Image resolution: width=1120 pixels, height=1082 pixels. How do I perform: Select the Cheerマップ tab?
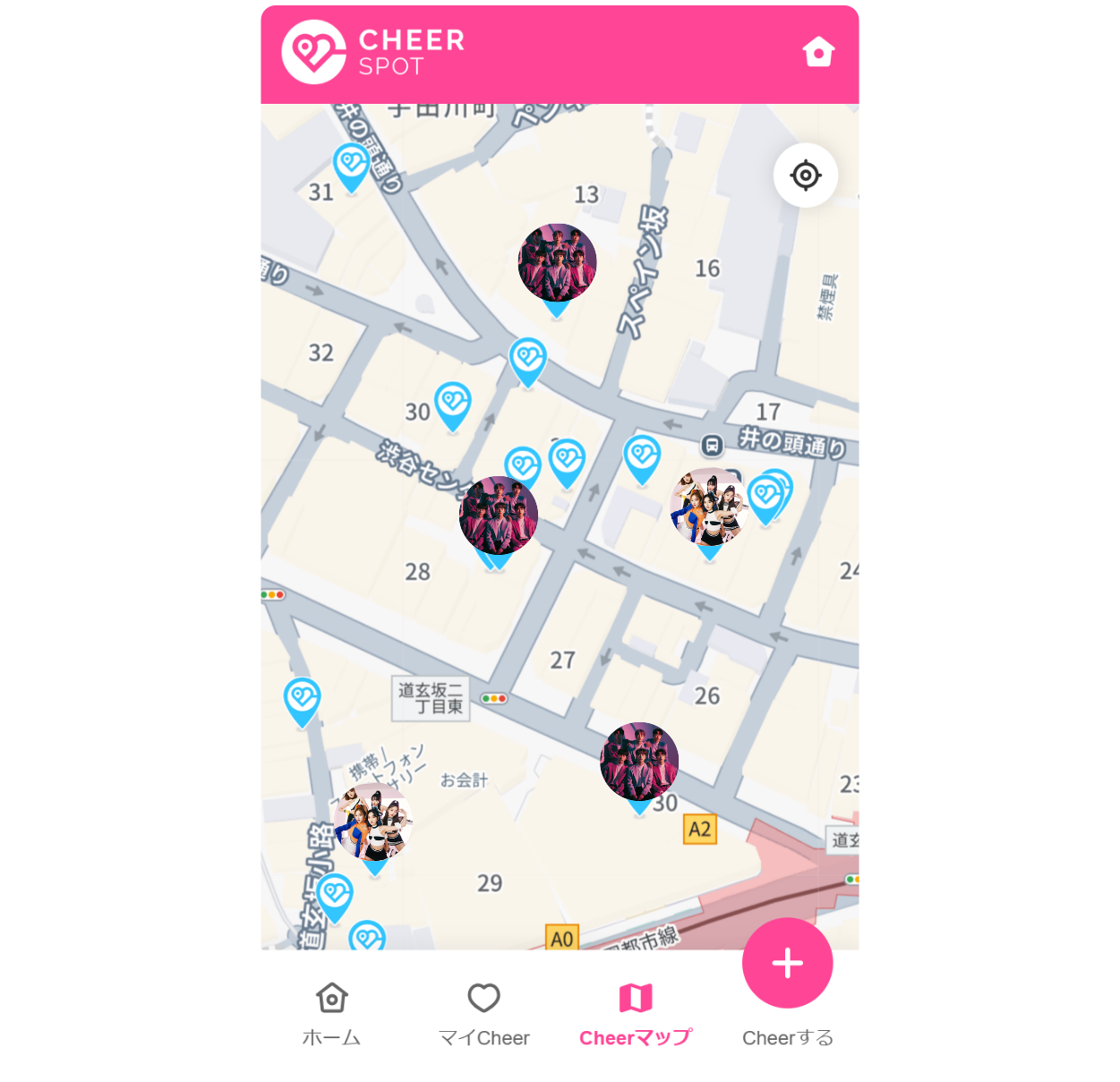[x=636, y=1015]
